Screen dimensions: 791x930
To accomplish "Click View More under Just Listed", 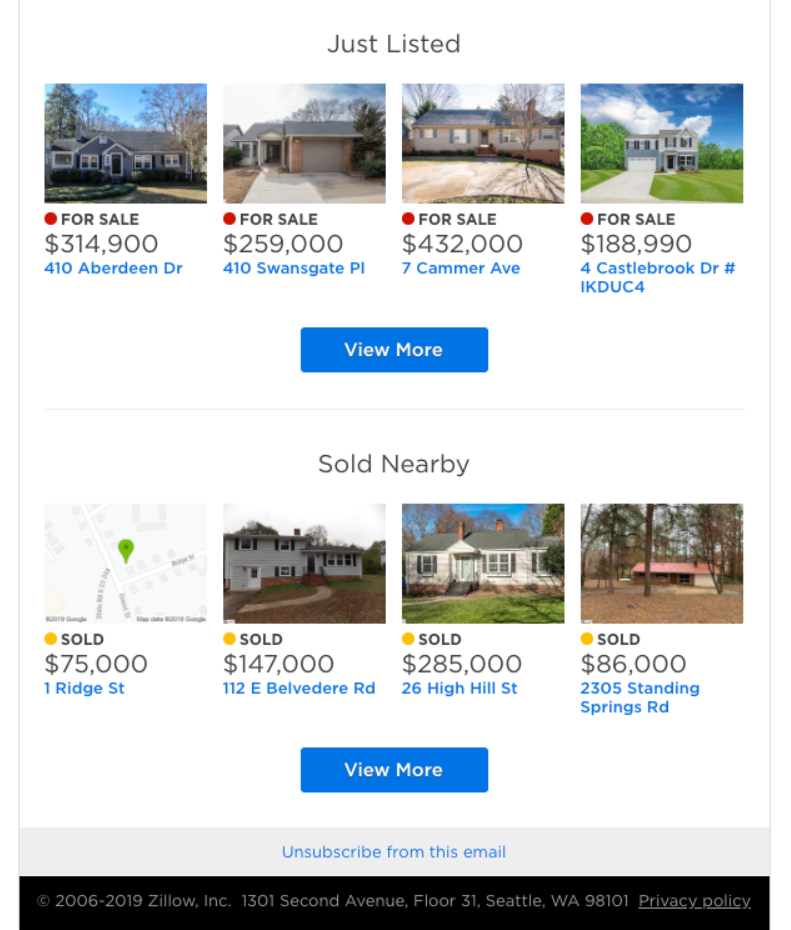I will tap(394, 350).
